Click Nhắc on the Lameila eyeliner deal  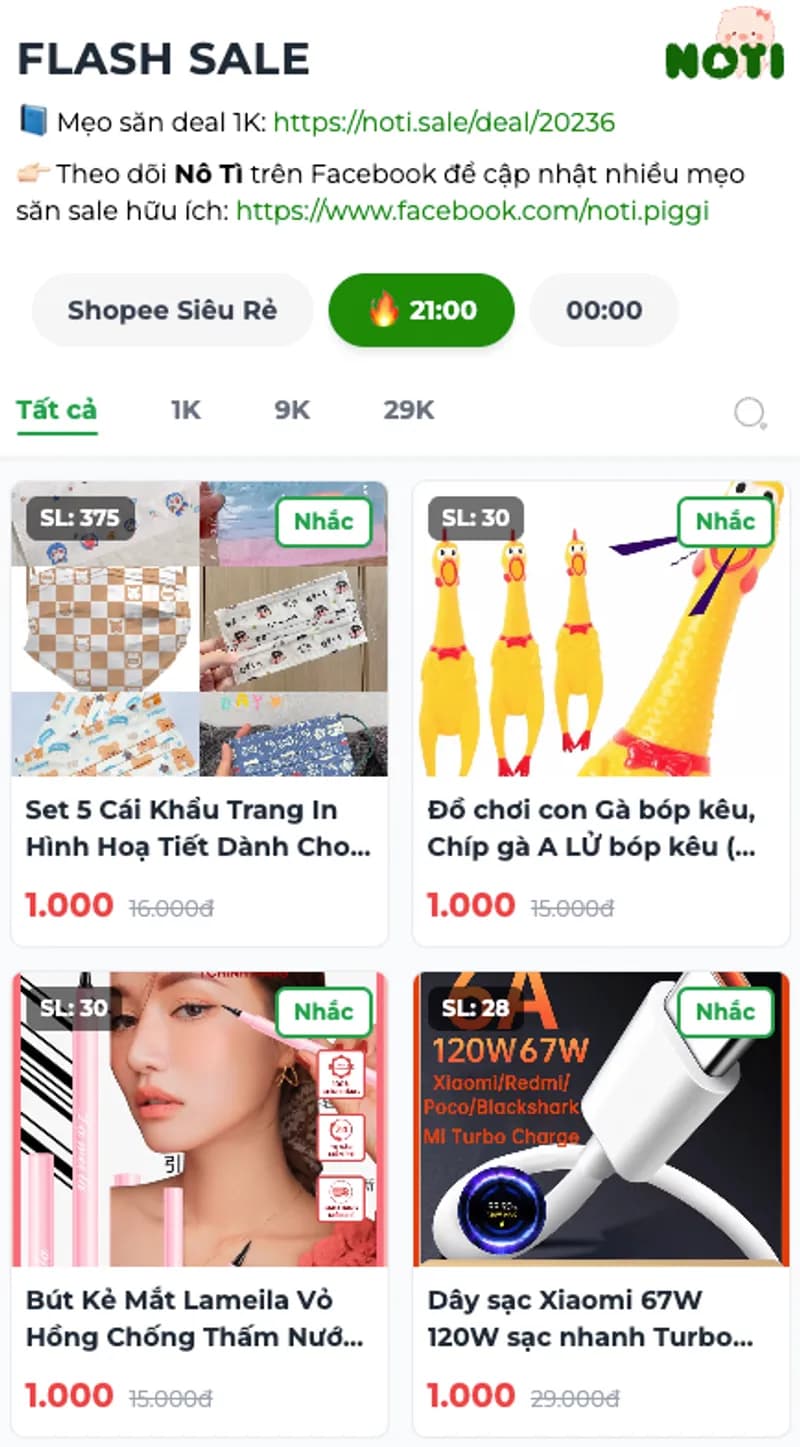[x=323, y=1011]
